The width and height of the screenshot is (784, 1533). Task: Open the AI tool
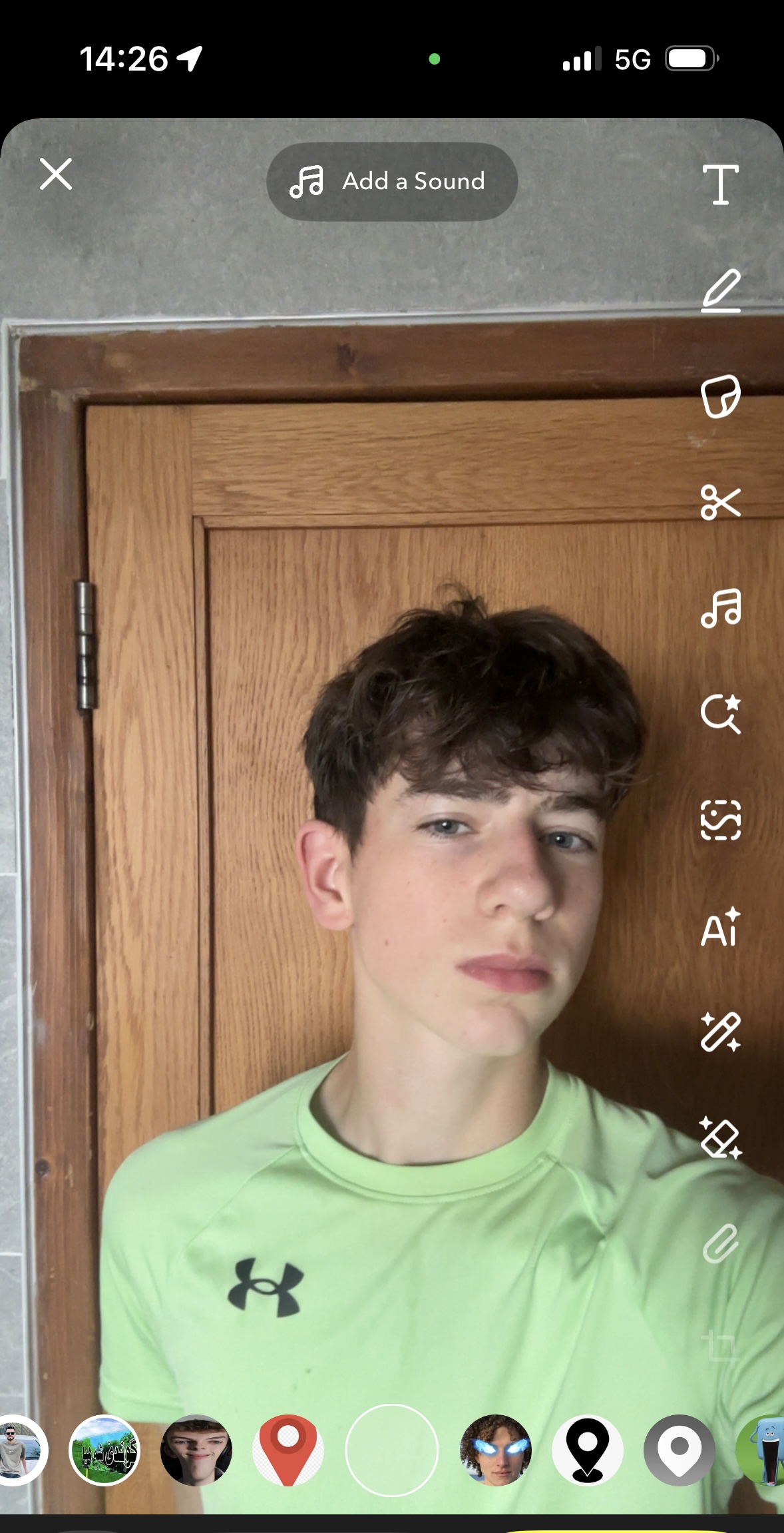pos(721,926)
